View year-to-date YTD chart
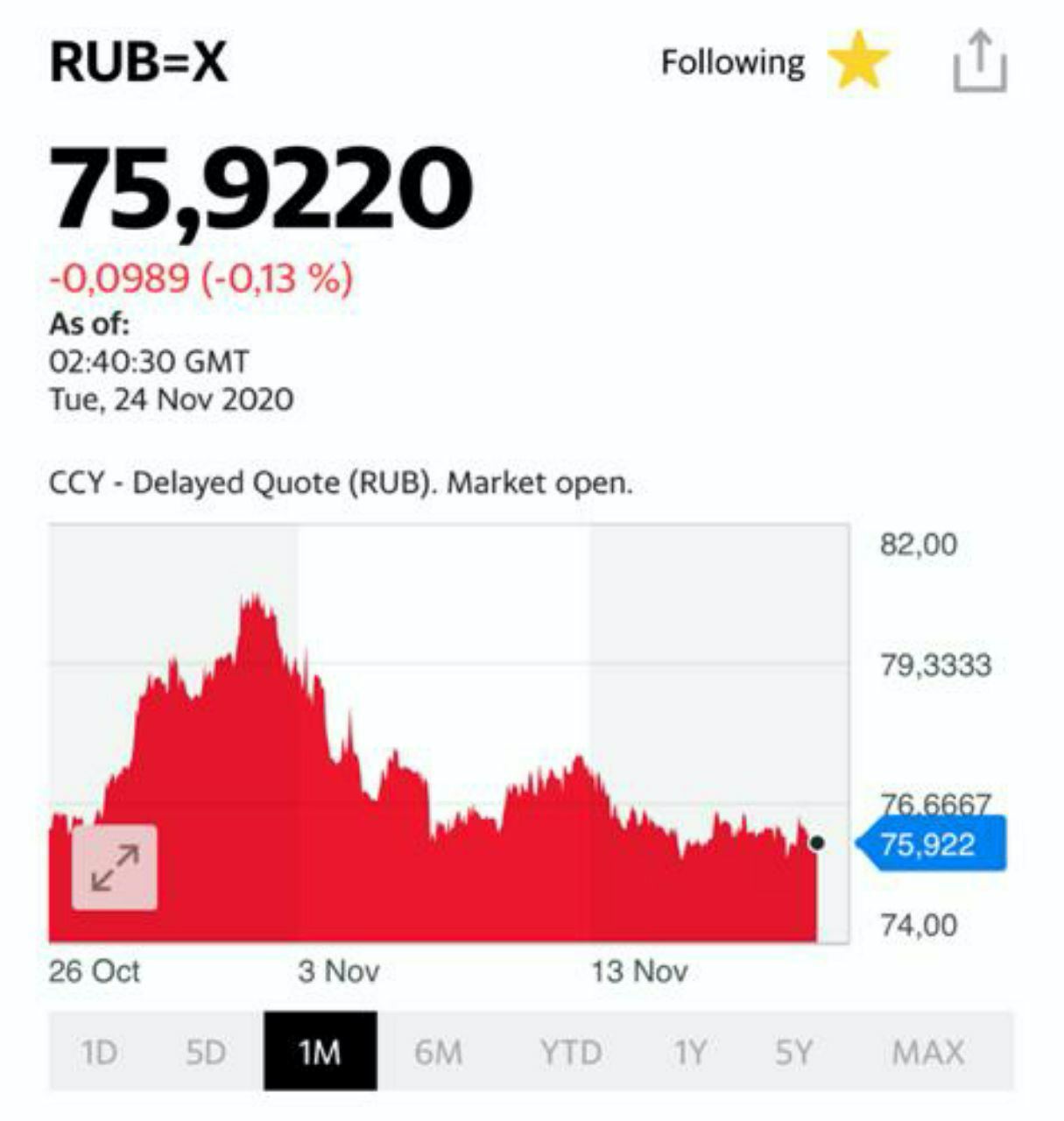The width and height of the screenshot is (1064, 1121). click(x=570, y=1051)
